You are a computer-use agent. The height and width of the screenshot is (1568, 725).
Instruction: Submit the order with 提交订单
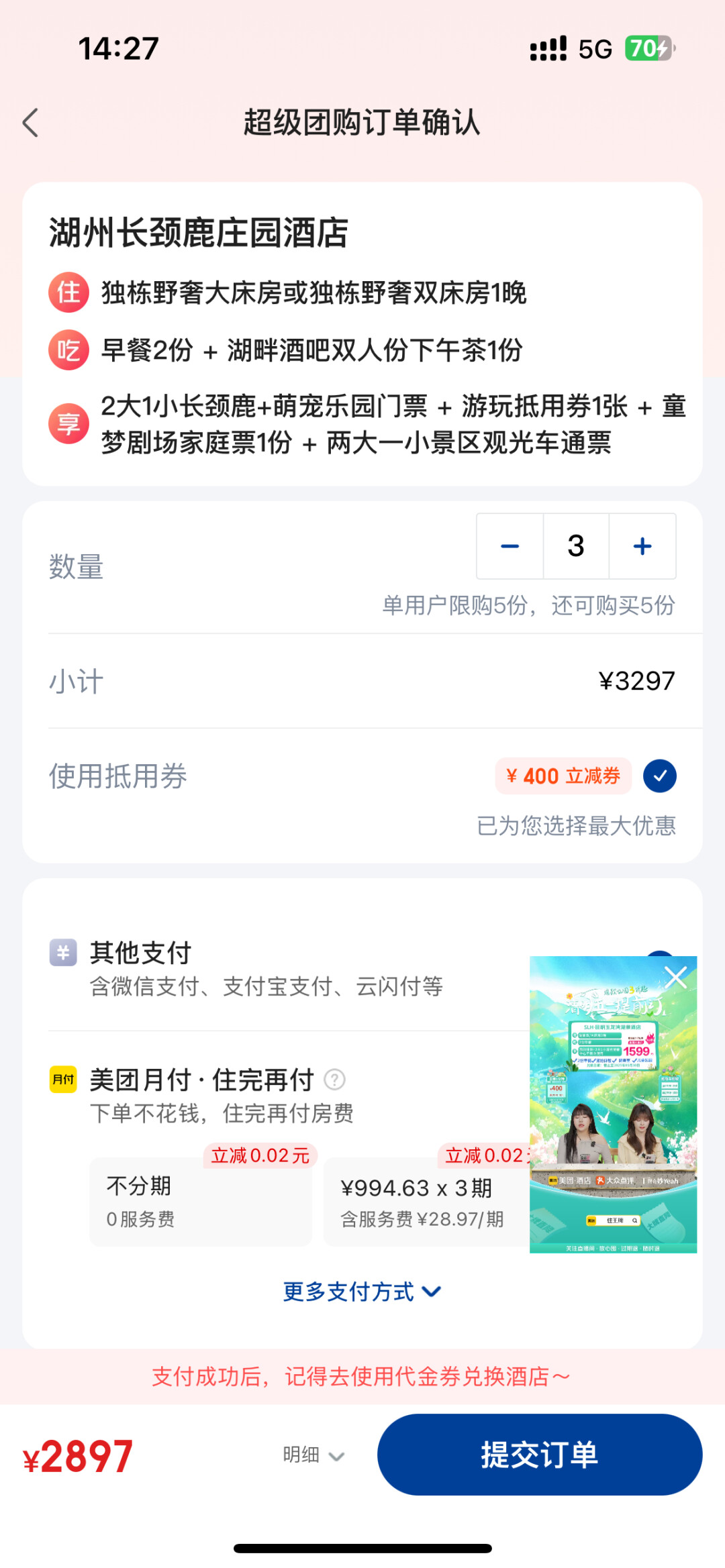tap(539, 1455)
